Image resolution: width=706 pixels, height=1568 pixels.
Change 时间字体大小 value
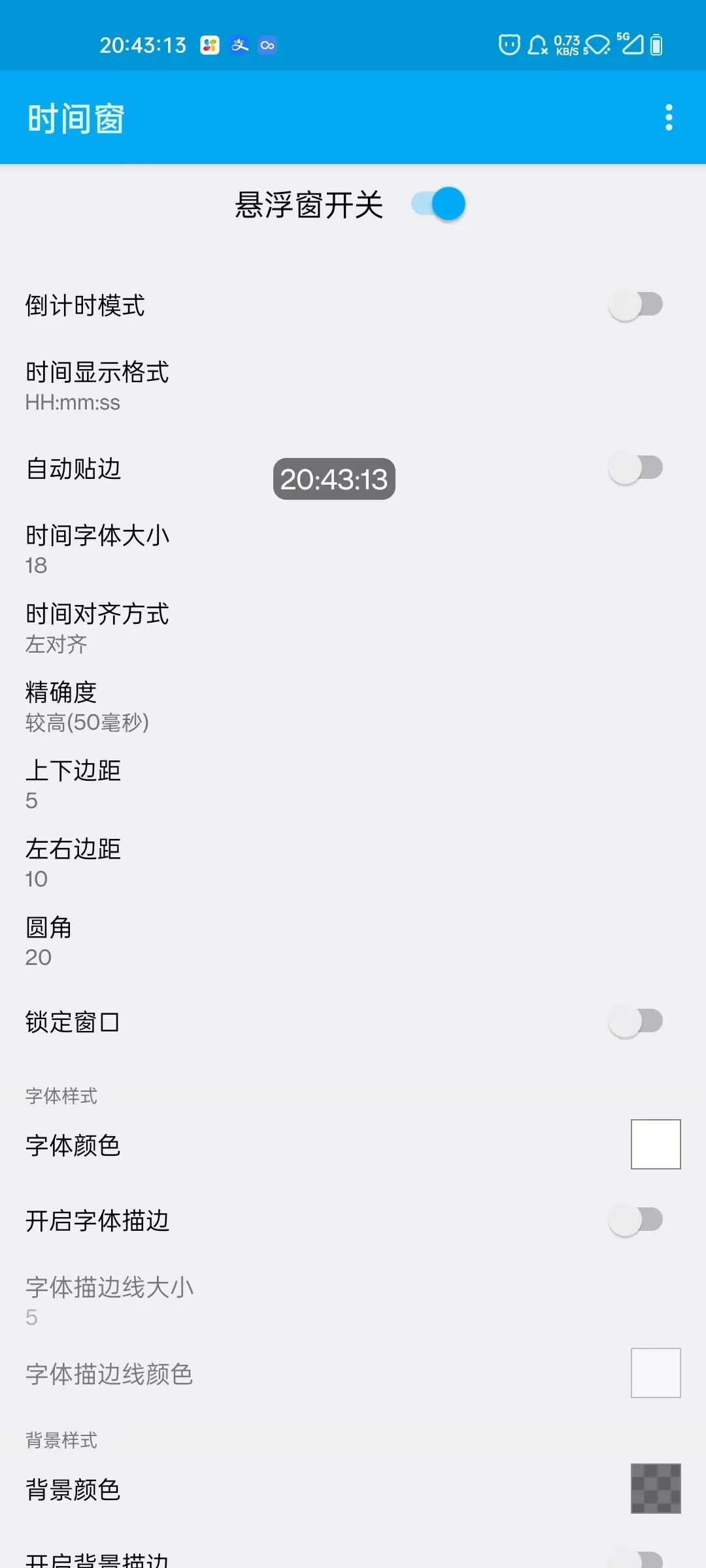tap(353, 549)
